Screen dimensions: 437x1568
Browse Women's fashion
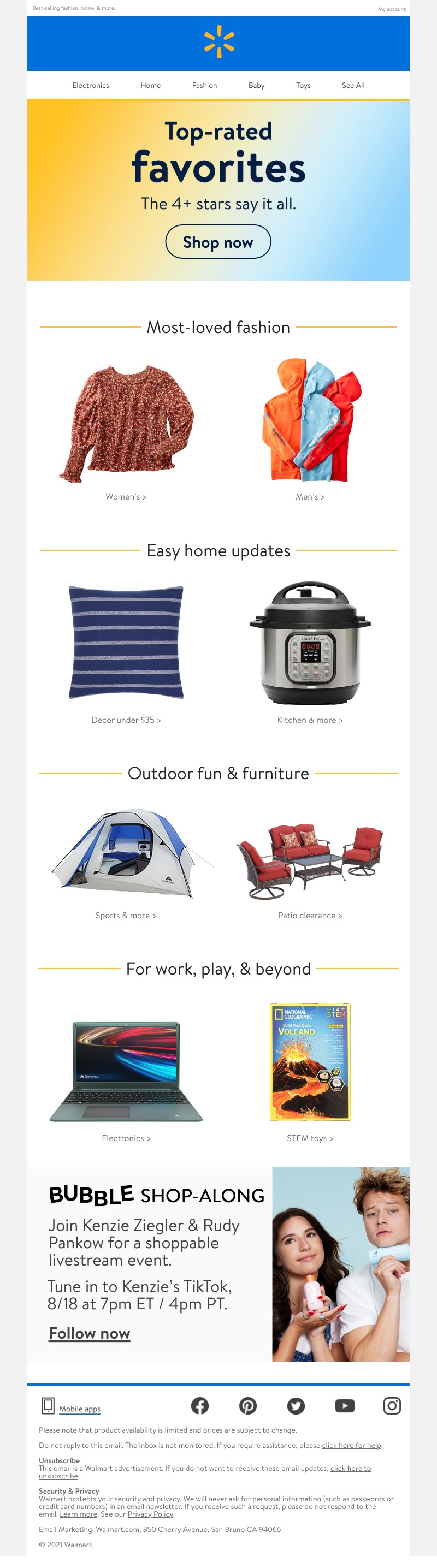(x=126, y=497)
